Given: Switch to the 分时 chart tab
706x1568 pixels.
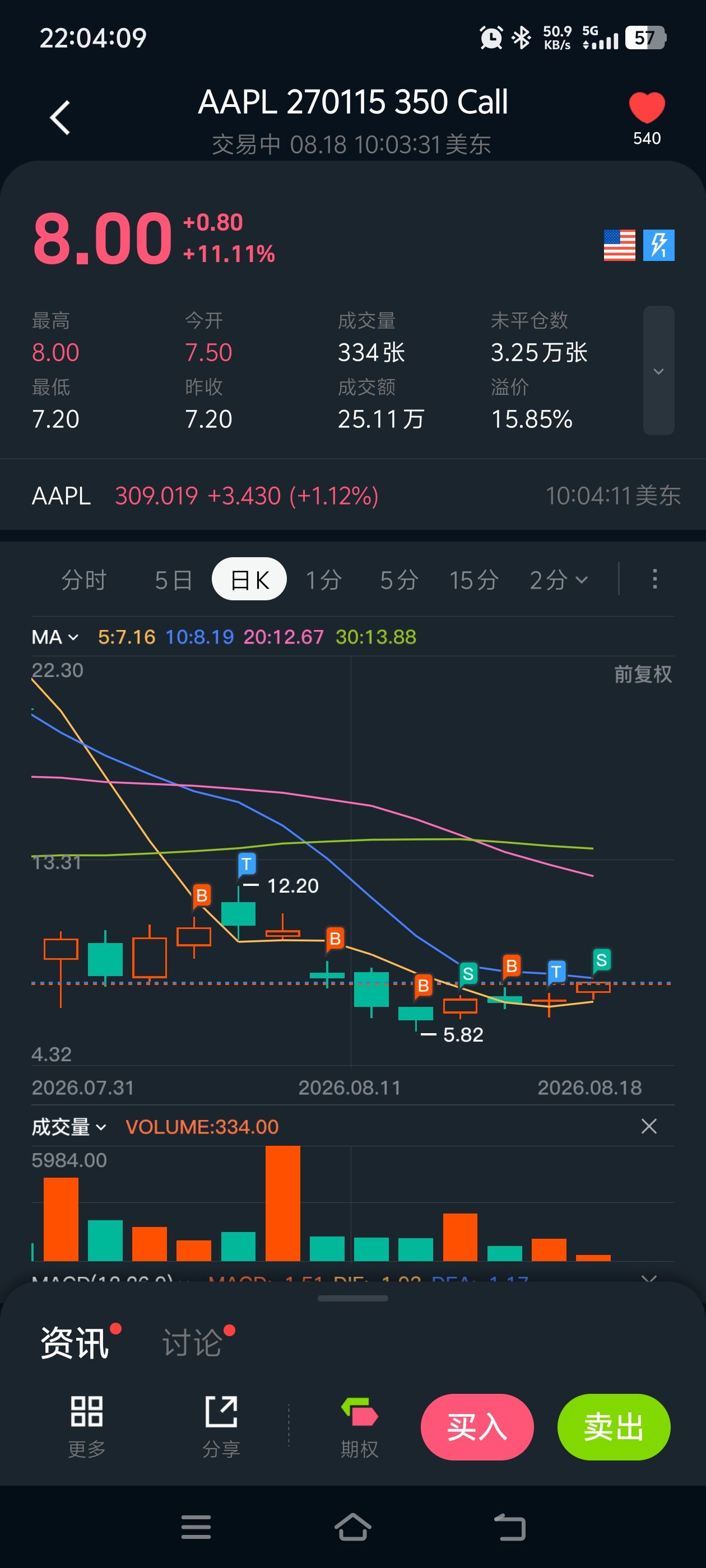Looking at the screenshot, I should point(84,580).
